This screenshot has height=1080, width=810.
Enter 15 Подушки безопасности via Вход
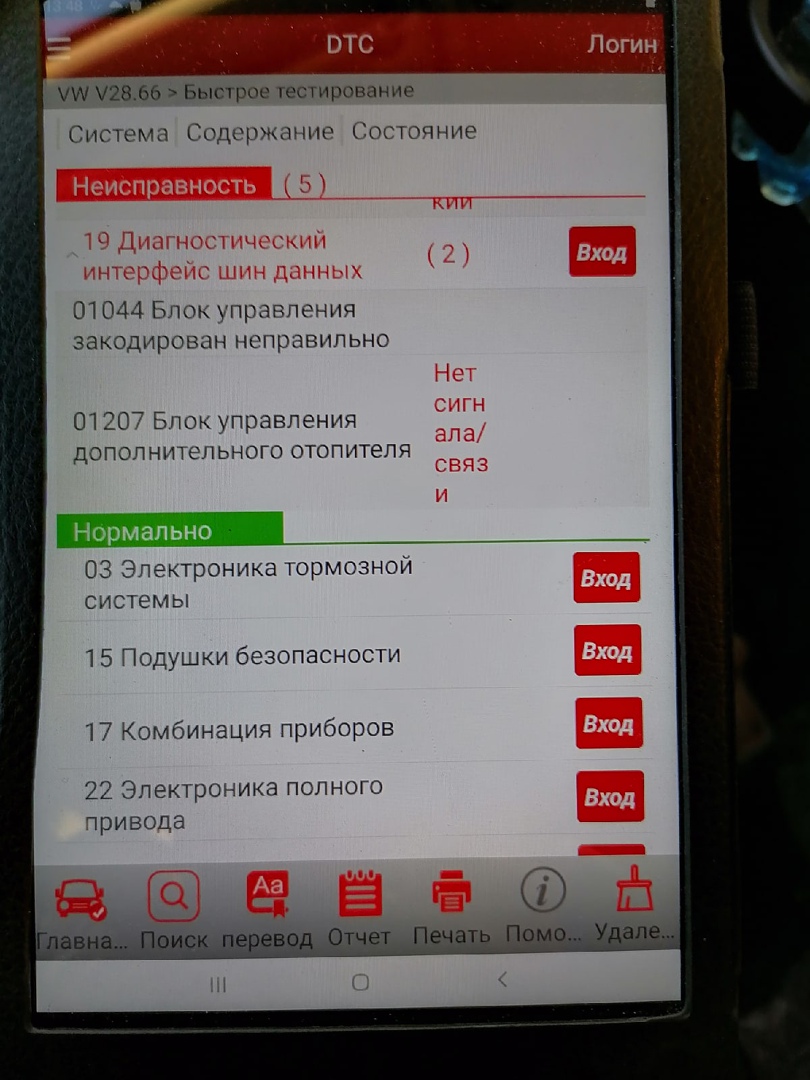click(607, 651)
